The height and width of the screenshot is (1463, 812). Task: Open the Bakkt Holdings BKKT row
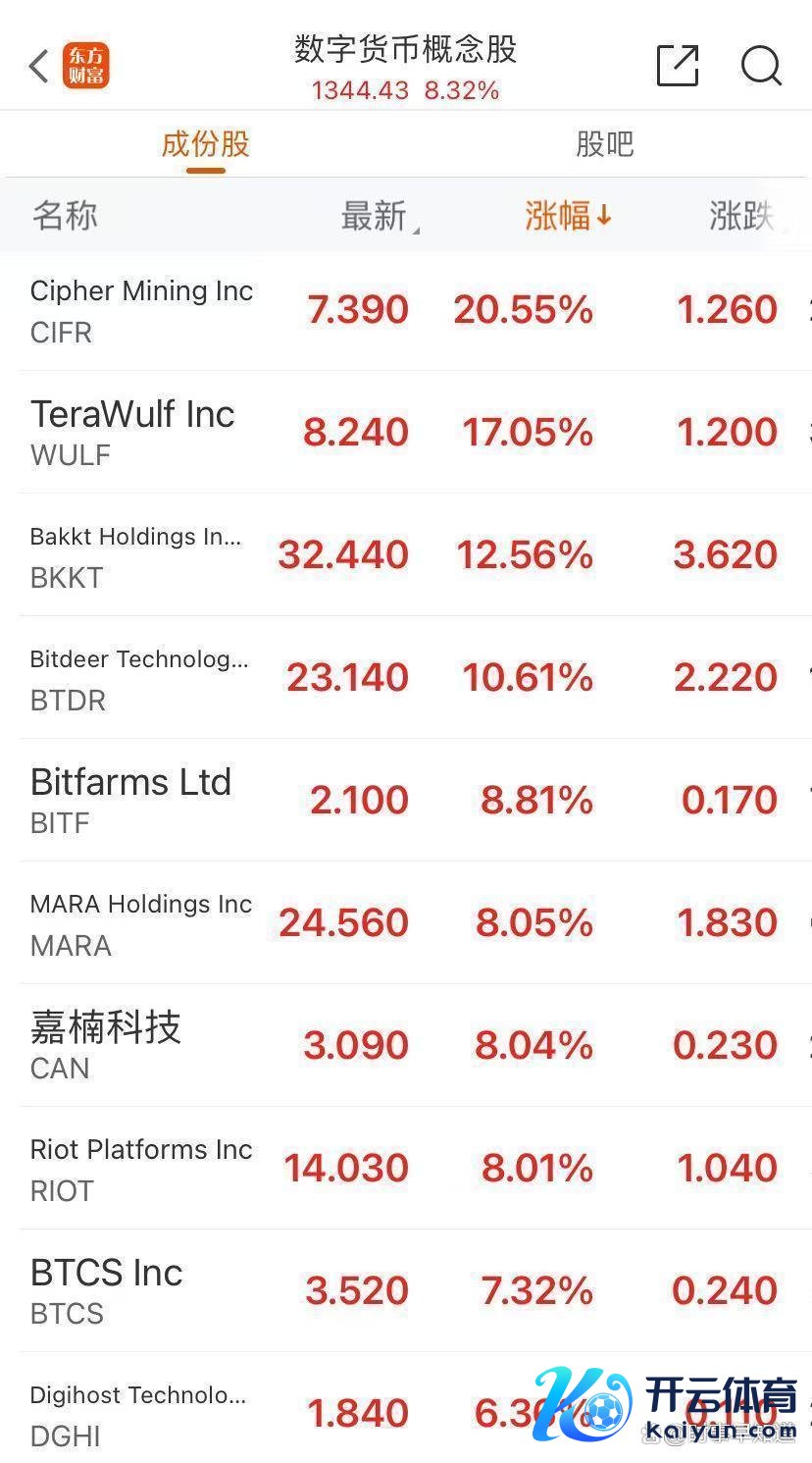pos(135,555)
